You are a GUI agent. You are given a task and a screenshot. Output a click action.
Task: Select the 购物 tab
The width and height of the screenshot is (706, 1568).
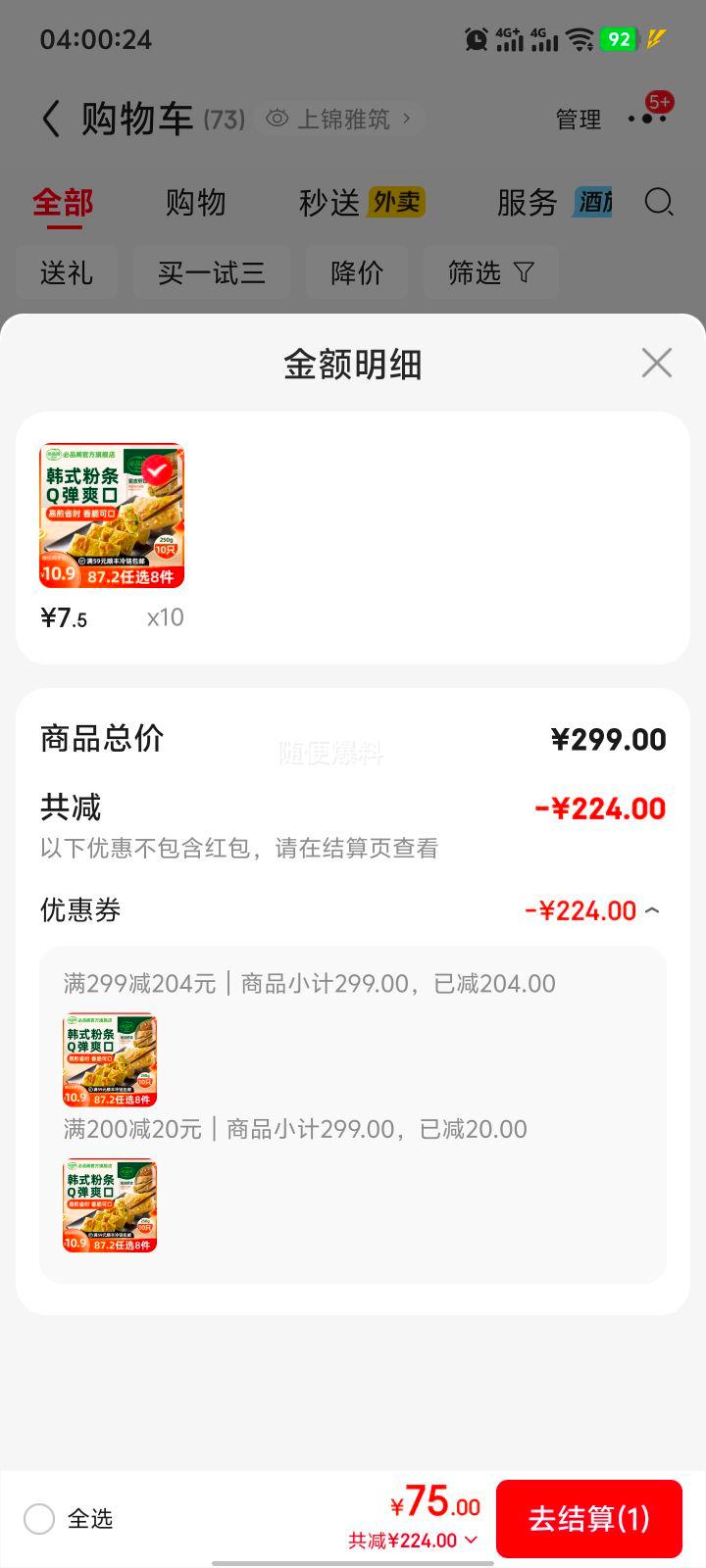tap(196, 202)
